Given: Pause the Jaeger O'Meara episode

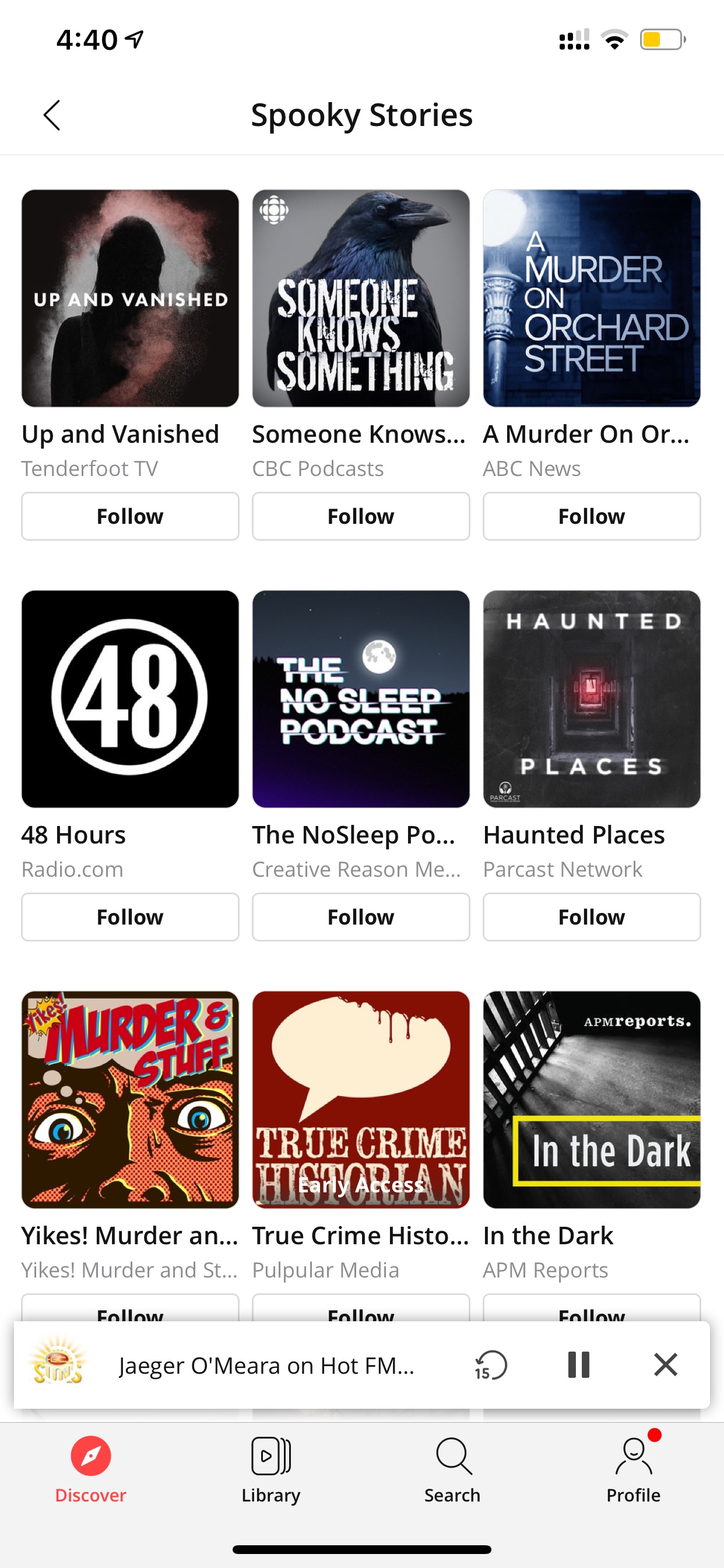Looking at the screenshot, I should pos(579,1364).
